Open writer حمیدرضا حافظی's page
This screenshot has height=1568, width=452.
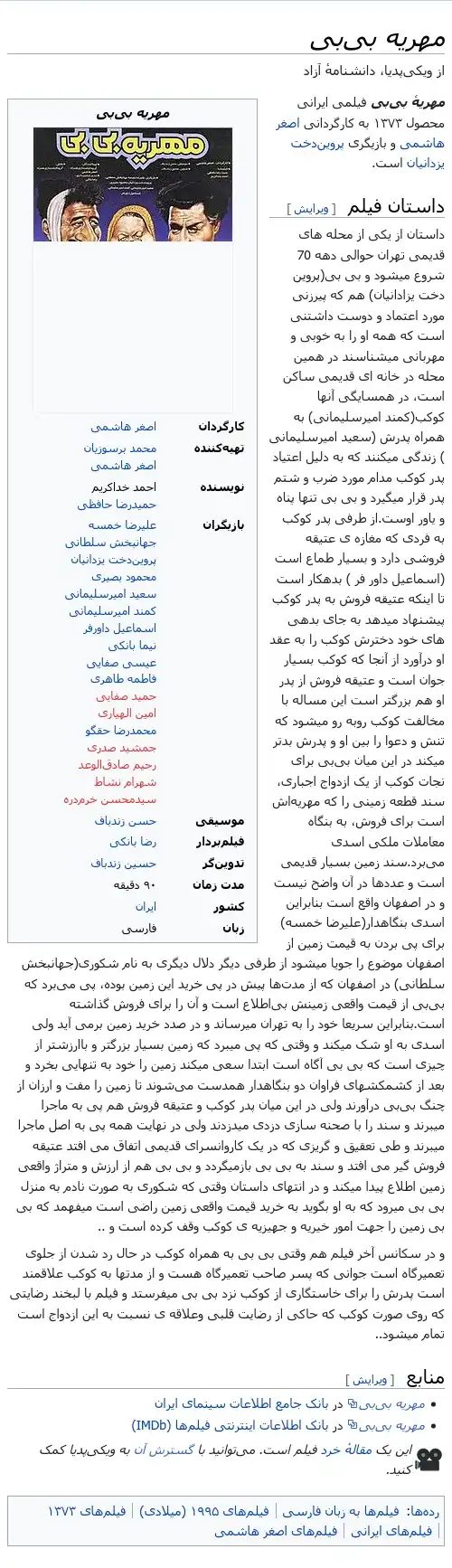[117, 505]
